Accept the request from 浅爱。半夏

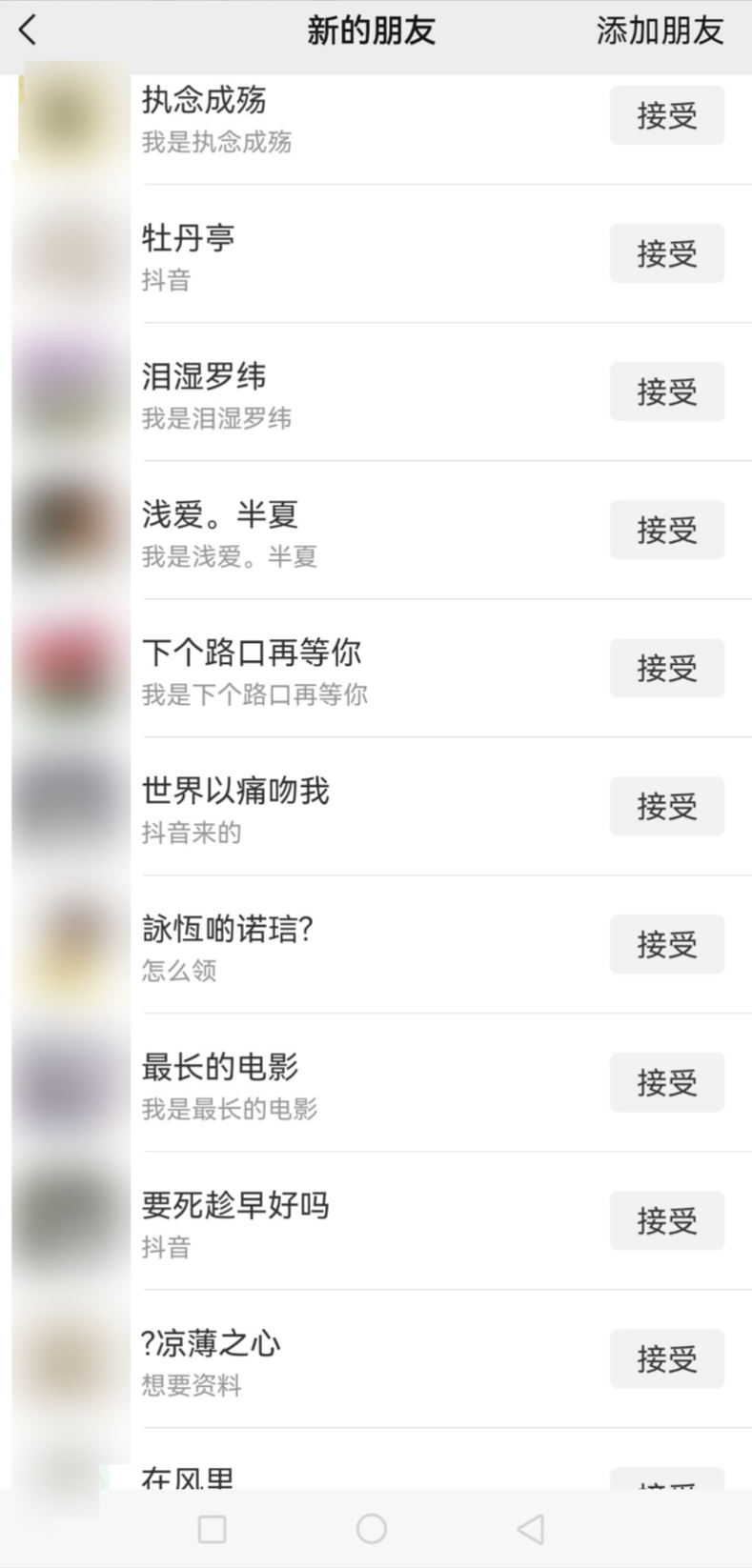[666, 530]
